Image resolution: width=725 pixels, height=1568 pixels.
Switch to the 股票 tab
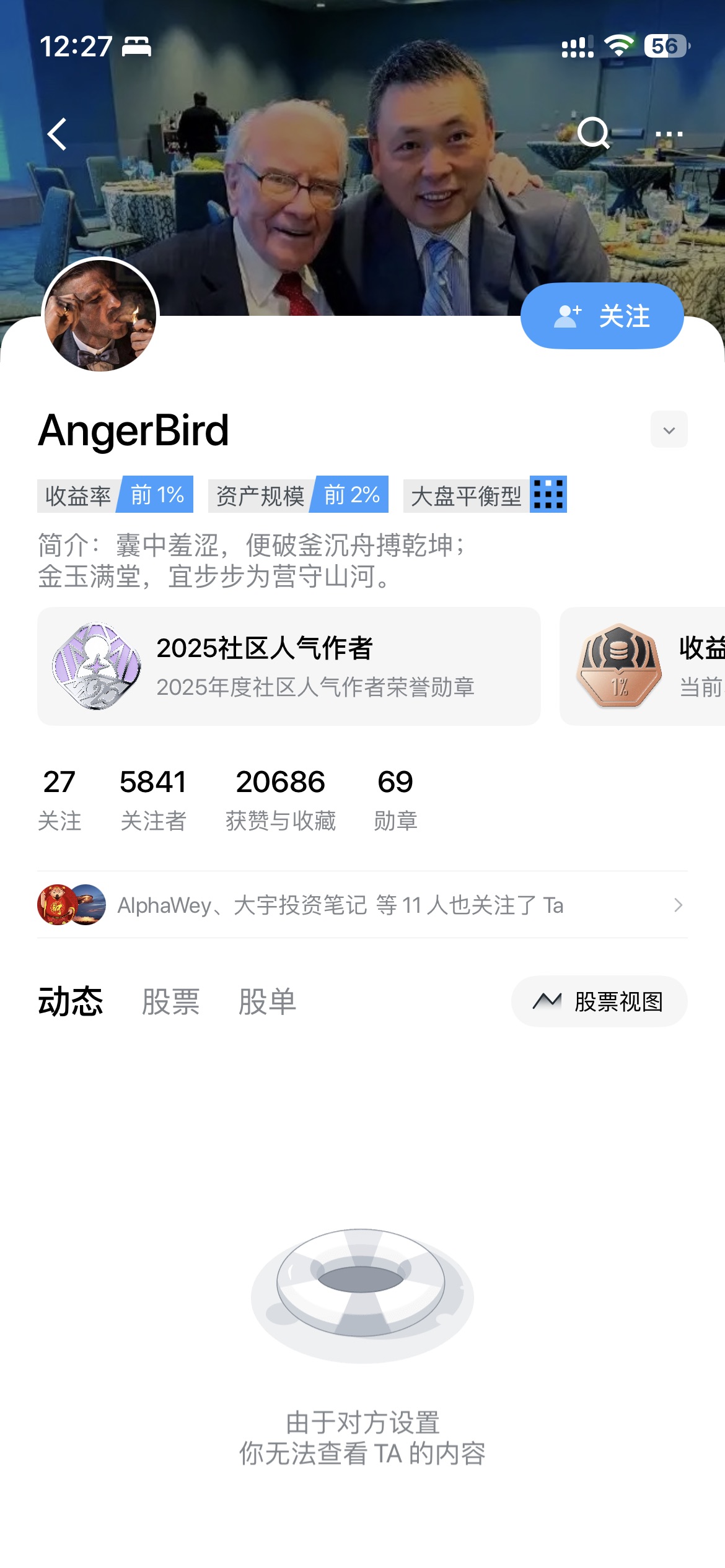click(x=170, y=1001)
